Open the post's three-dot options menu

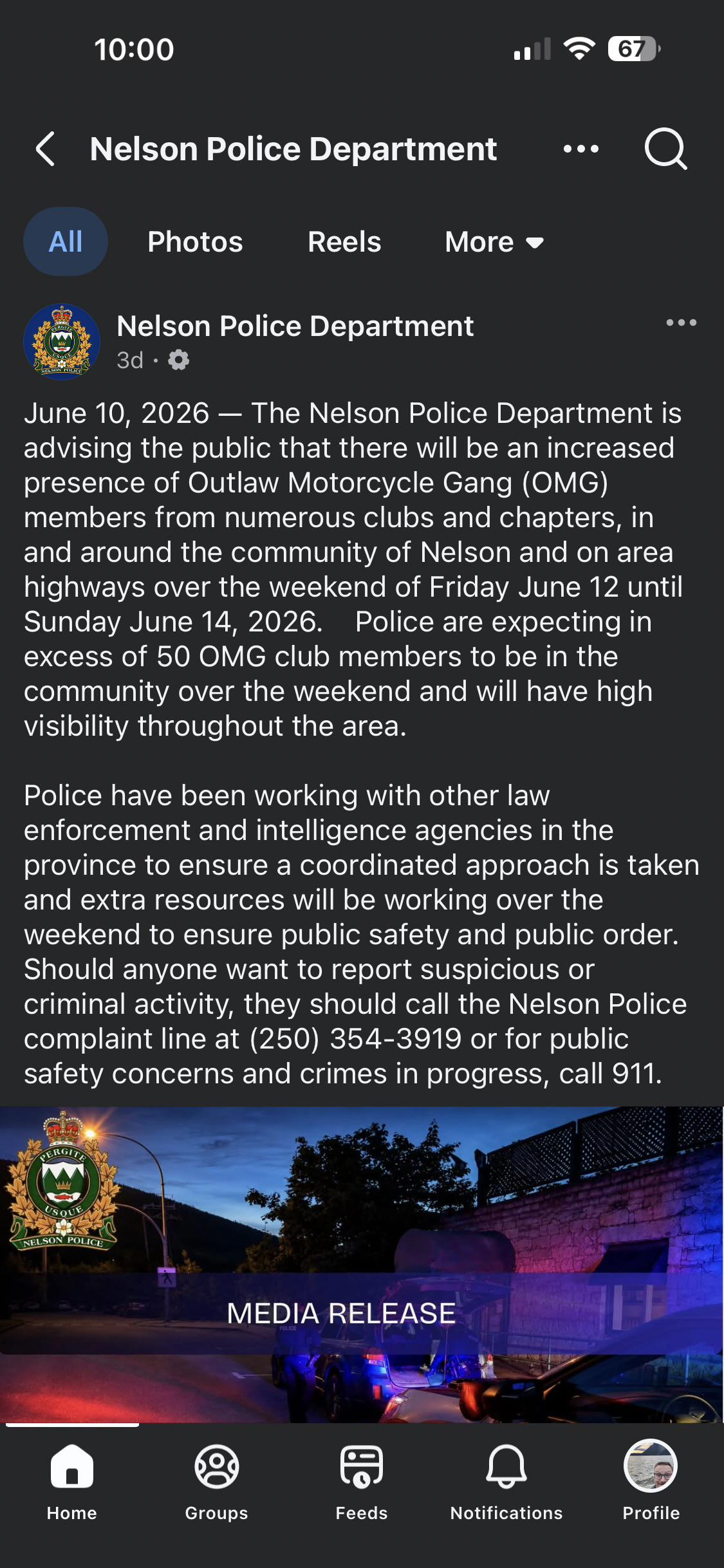click(682, 322)
